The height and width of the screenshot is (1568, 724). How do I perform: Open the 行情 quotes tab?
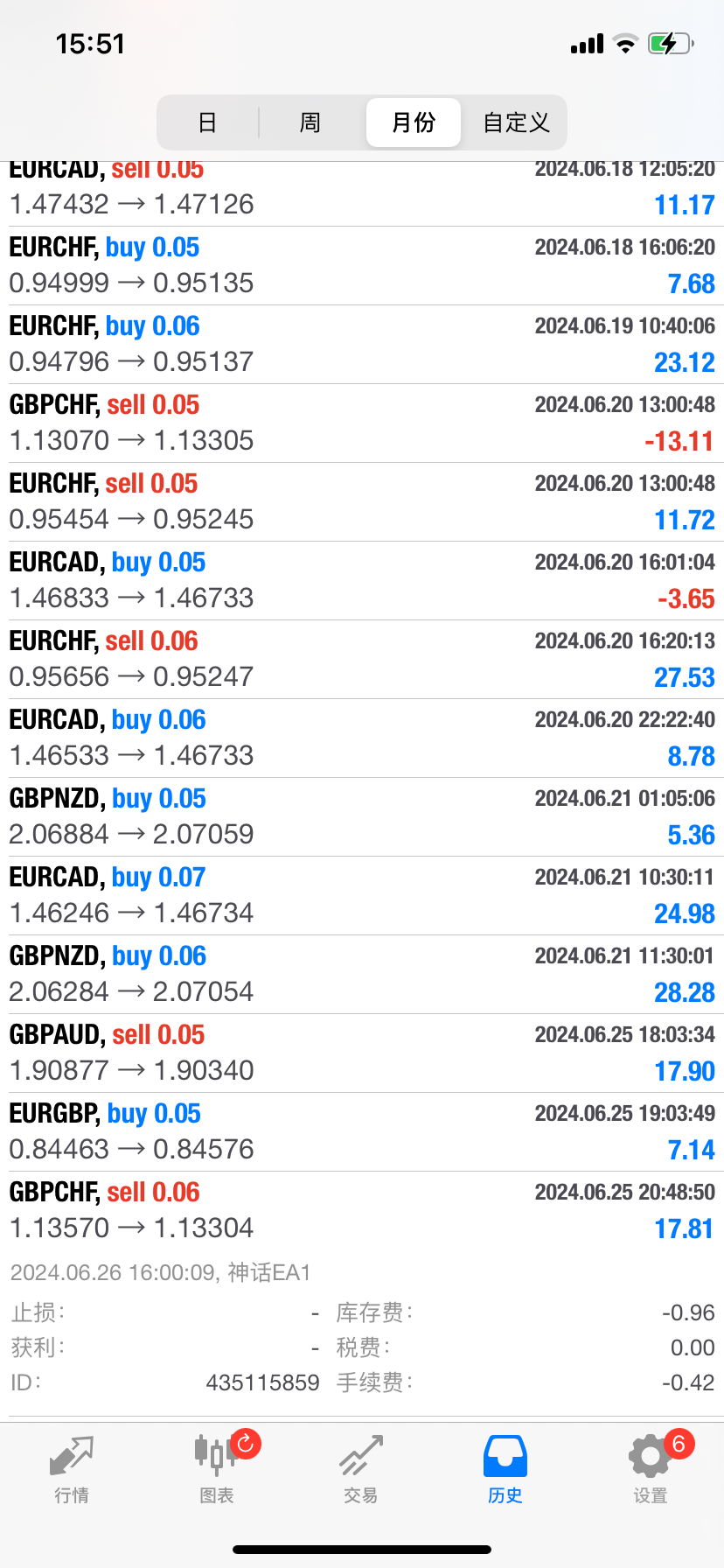pyautogui.click(x=72, y=1470)
